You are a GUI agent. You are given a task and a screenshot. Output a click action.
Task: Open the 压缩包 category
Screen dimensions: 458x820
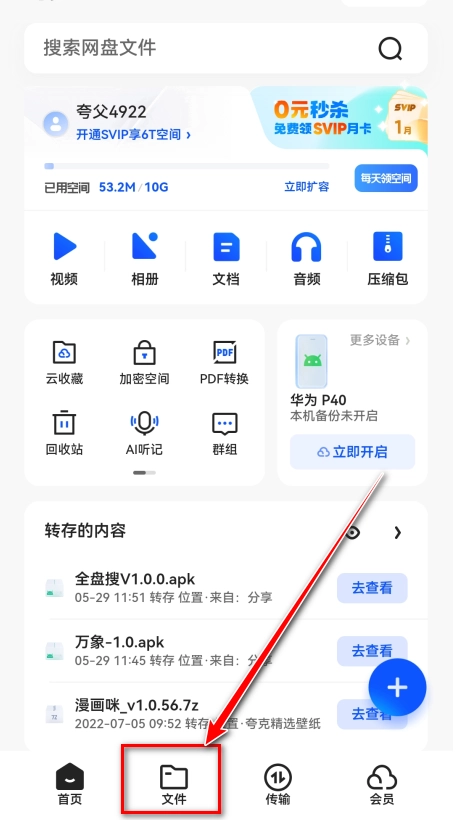(387, 259)
